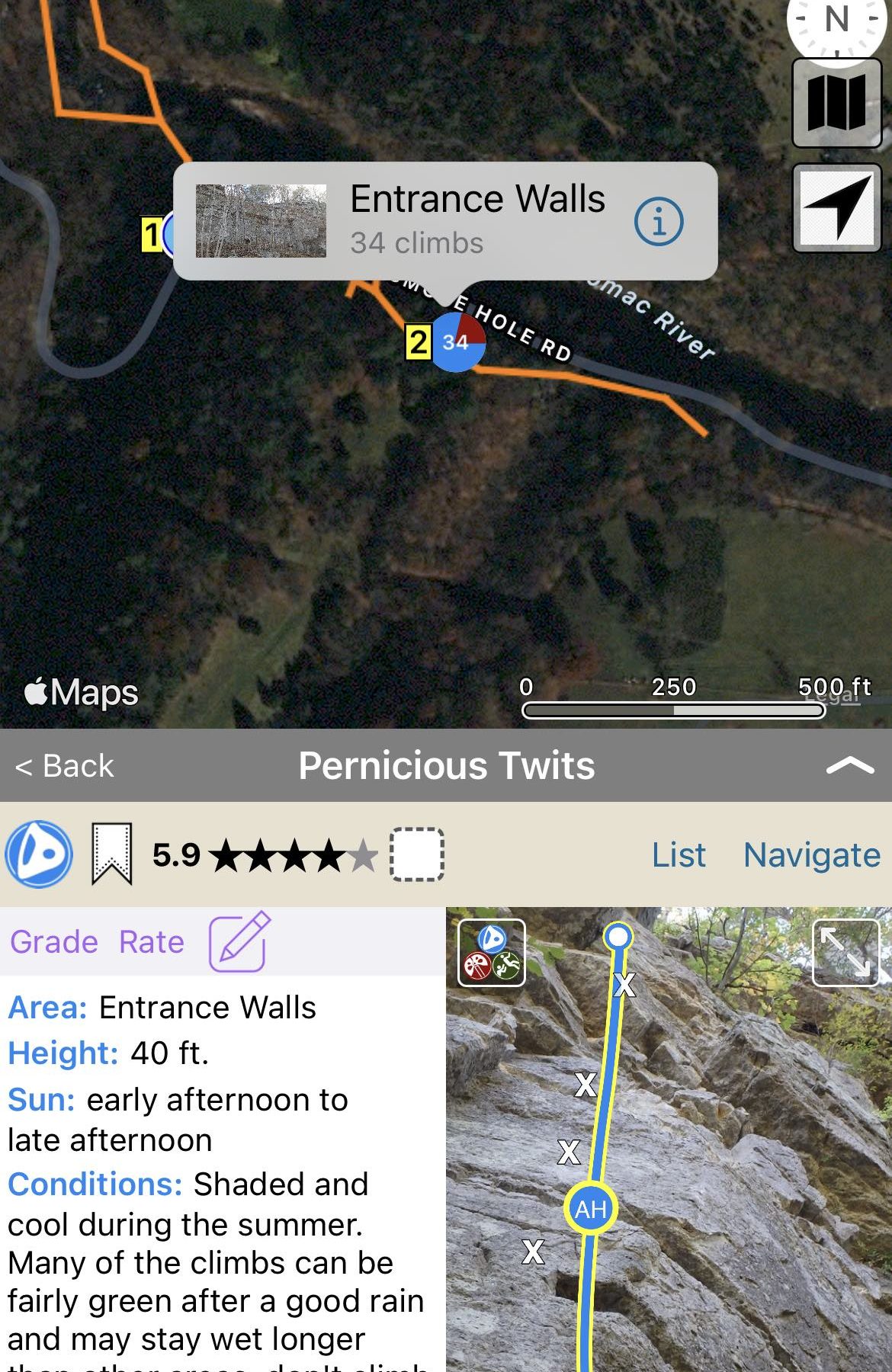Open the Entrance Walls photo thumbnail
Screen dimensions: 892x1372
pos(261,221)
